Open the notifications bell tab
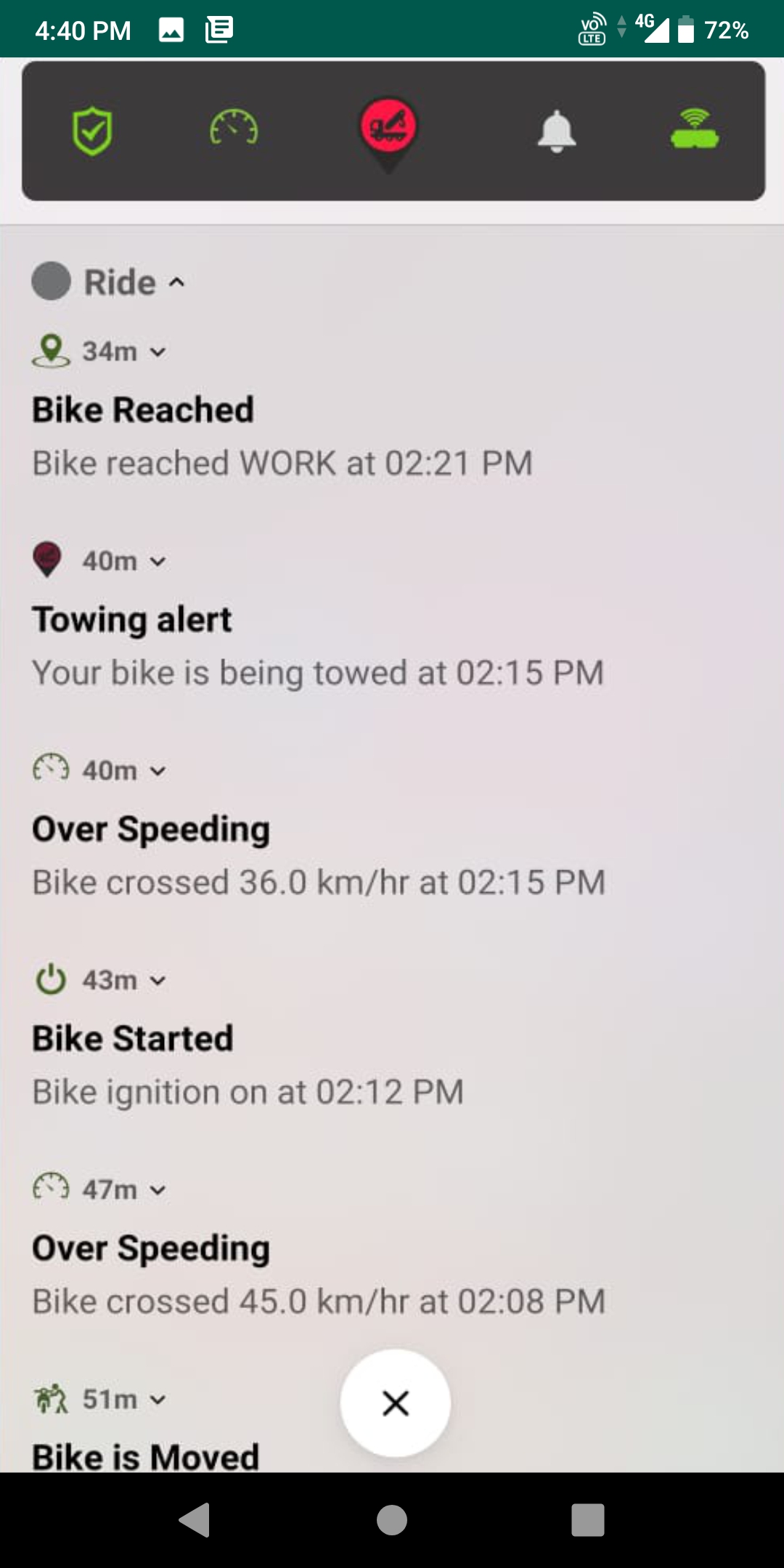 coord(556,131)
